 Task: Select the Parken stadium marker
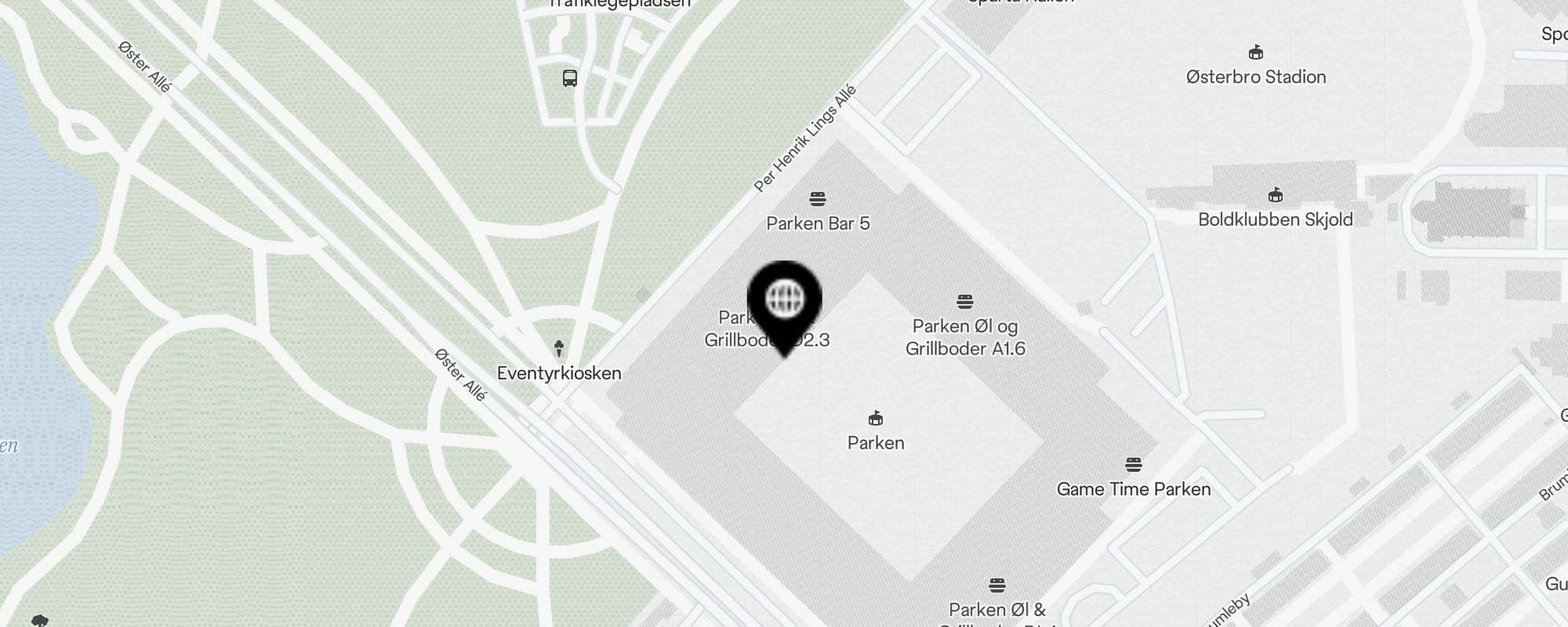coord(876,419)
